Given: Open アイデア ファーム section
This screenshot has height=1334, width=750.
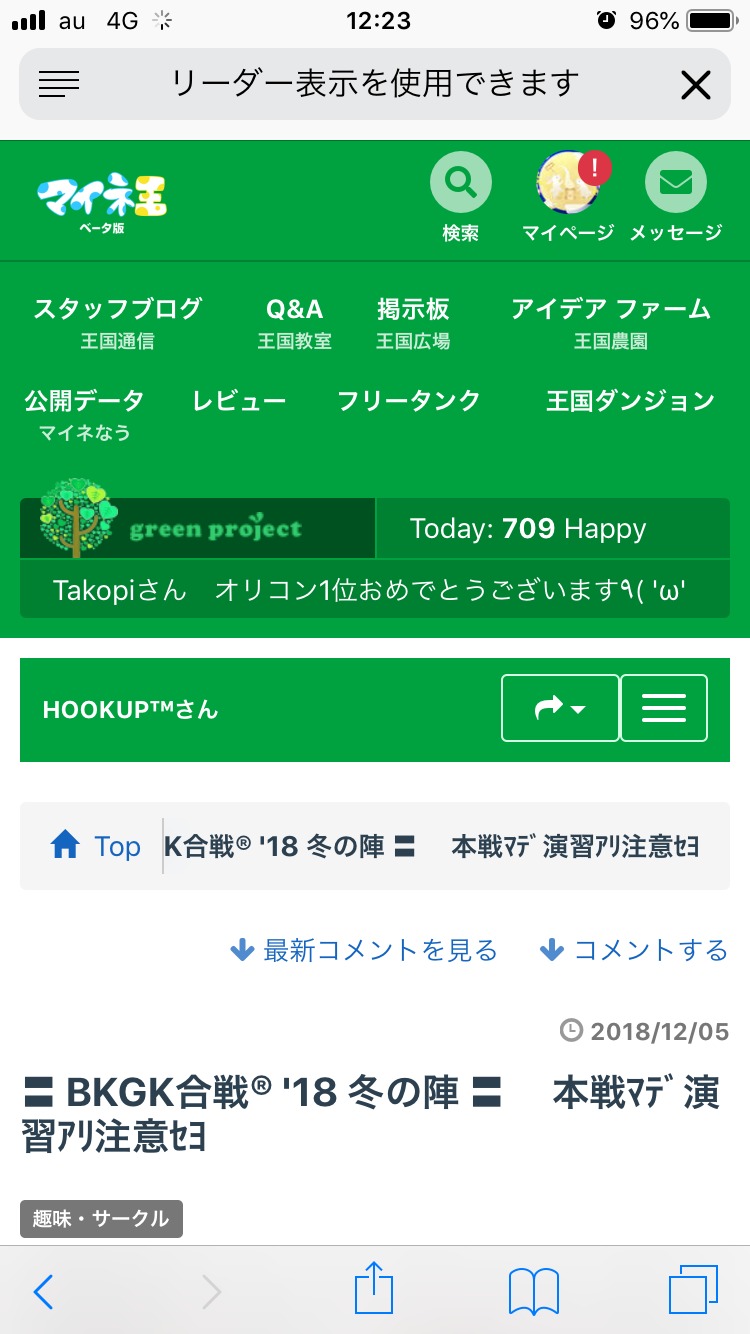Looking at the screenshot, I should (610, 310).
